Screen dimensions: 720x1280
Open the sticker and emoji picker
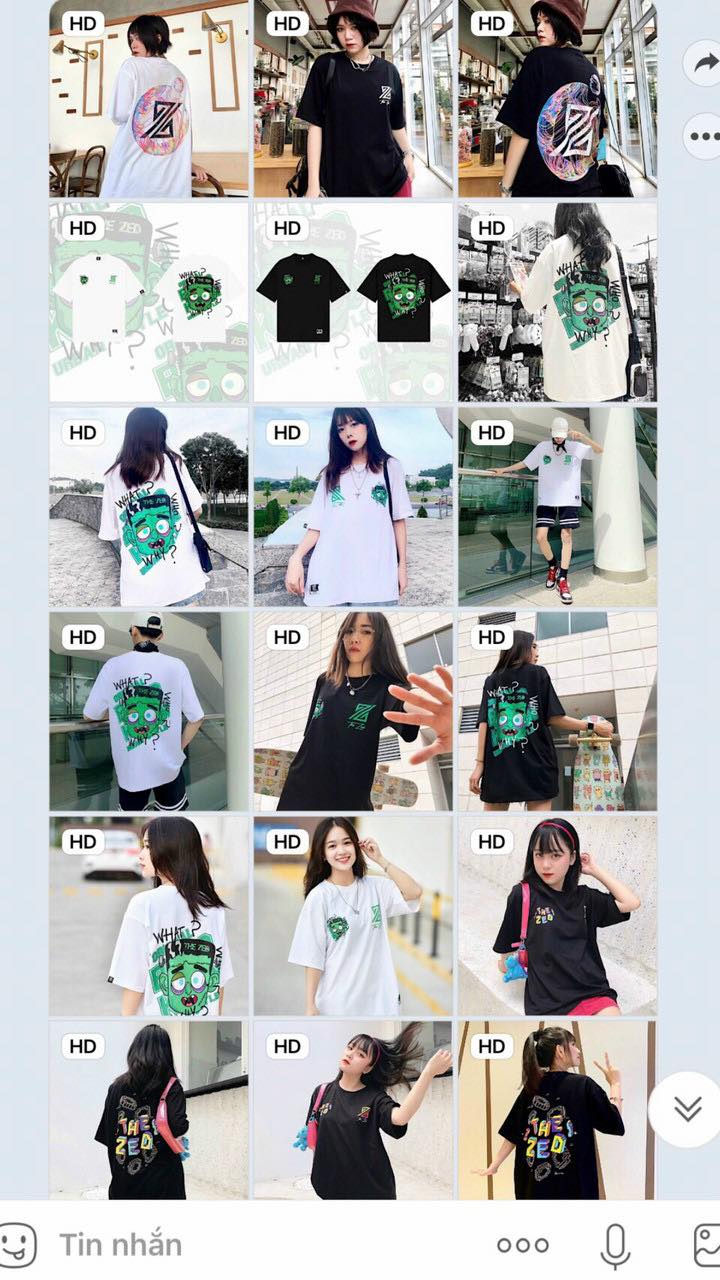point(17,1245)
